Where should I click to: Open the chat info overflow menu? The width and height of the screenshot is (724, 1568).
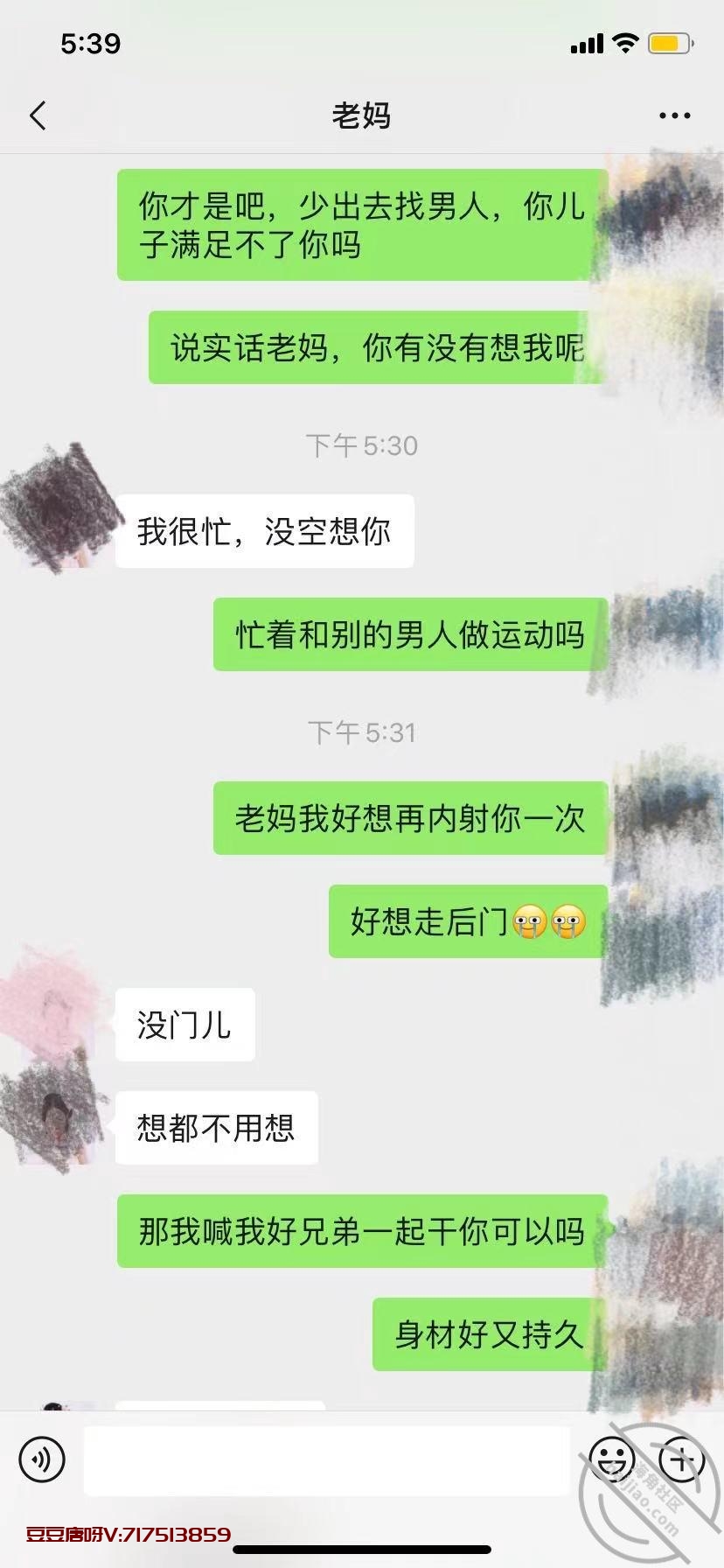674,115
